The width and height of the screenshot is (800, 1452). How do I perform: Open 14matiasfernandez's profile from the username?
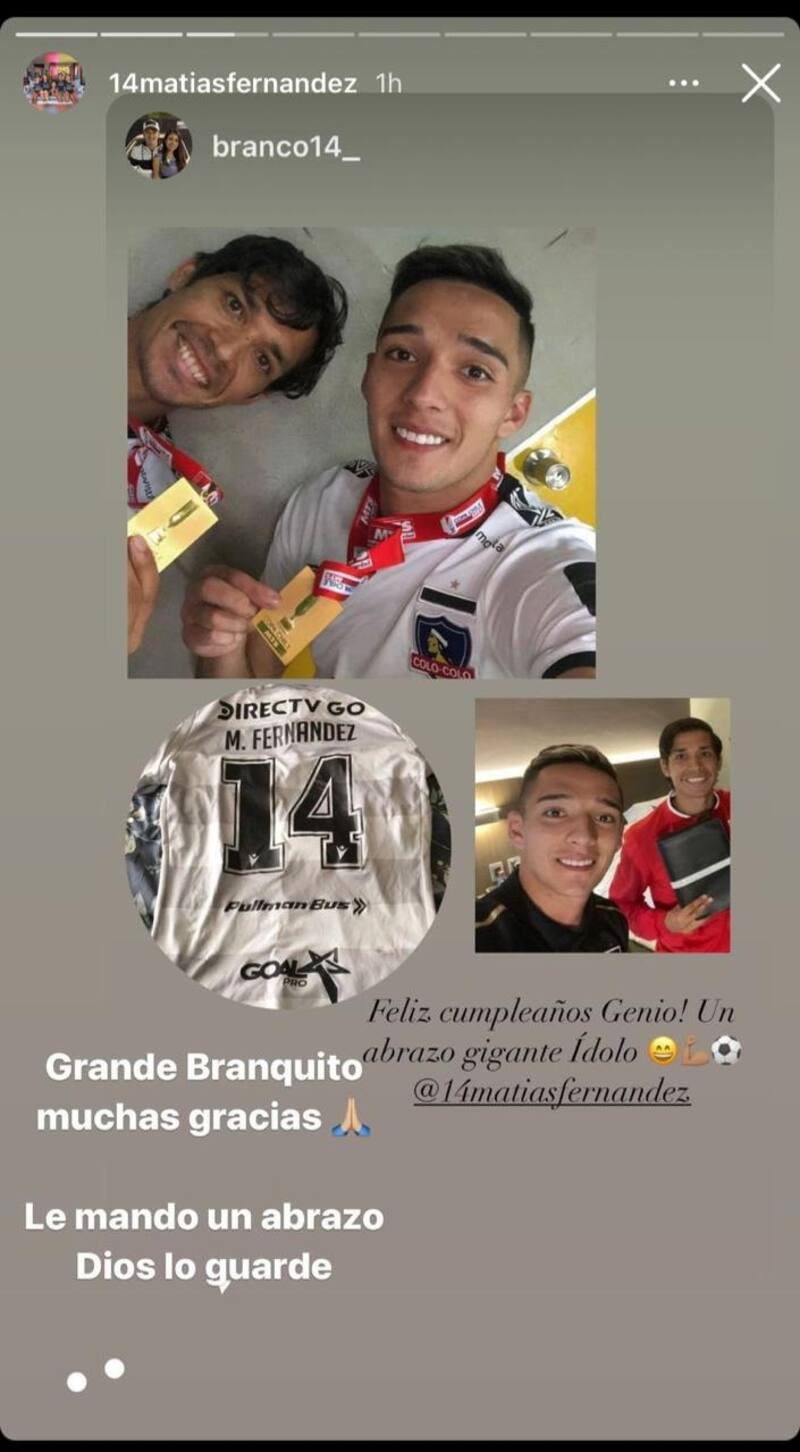point(232,84)
